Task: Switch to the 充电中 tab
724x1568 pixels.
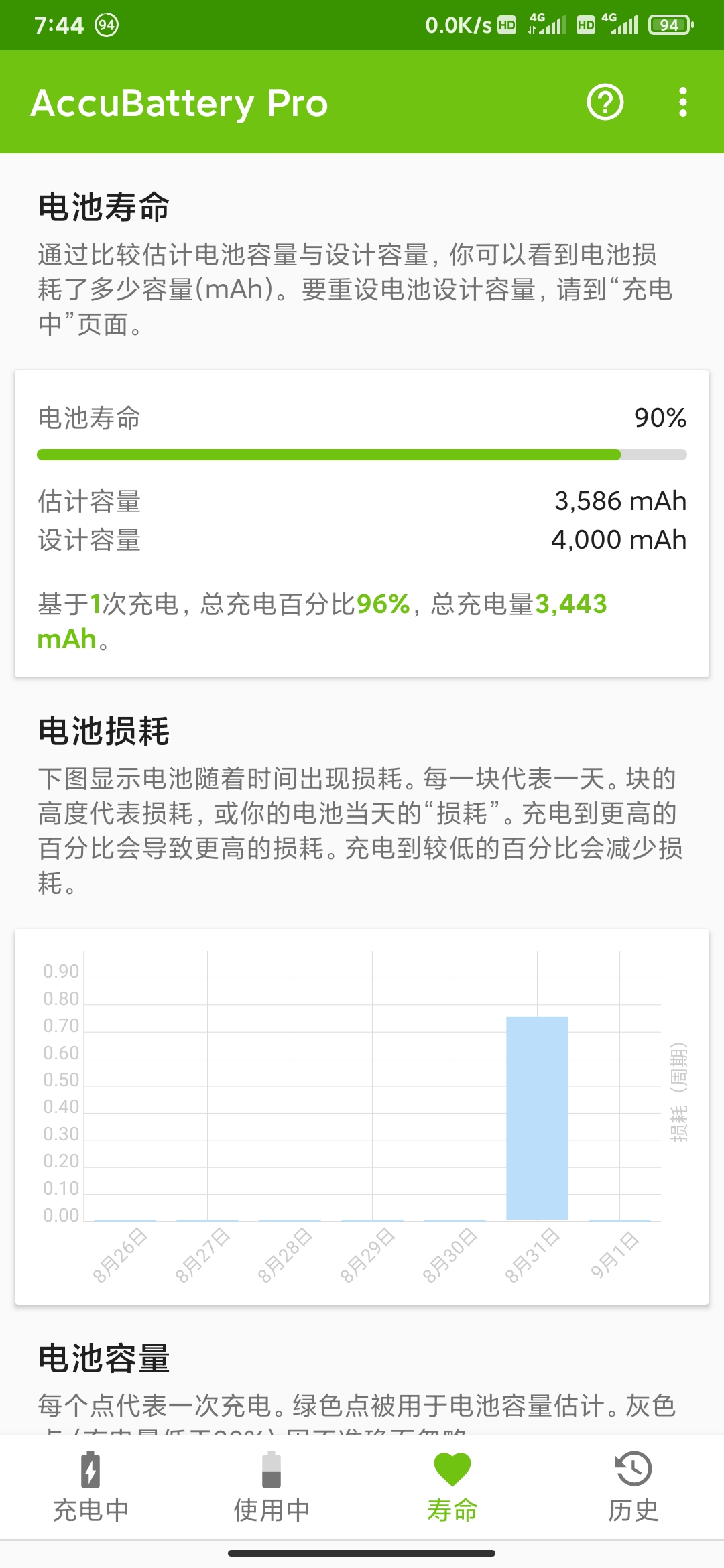Action: click(x=90, y=1487)
